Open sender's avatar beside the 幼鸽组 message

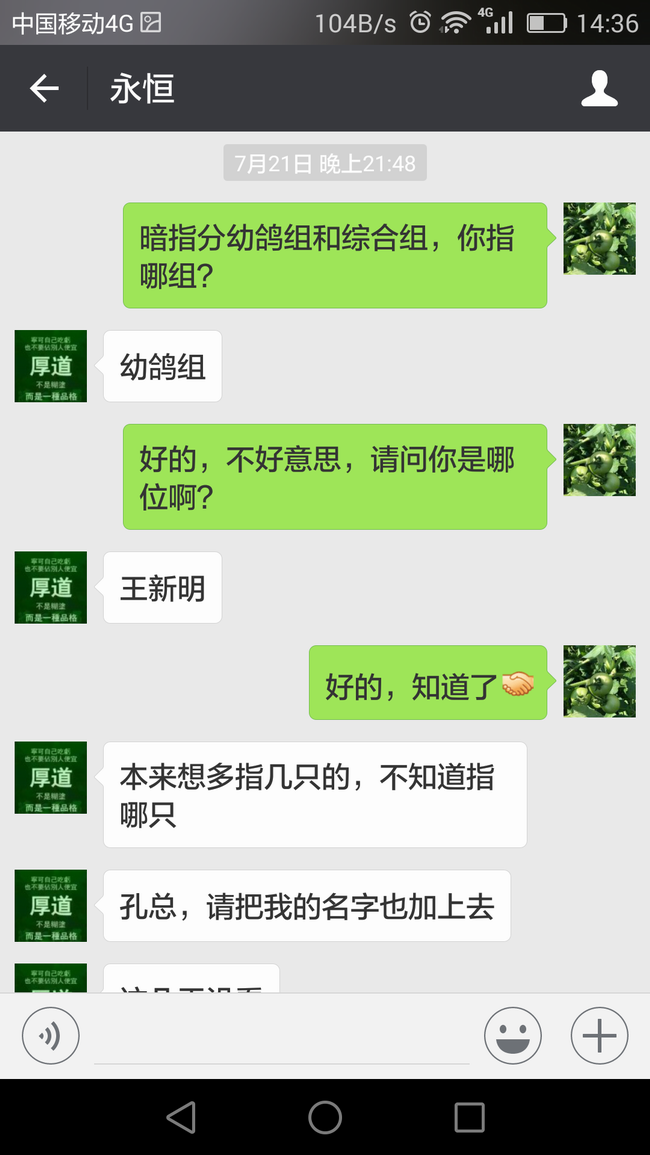51,367
